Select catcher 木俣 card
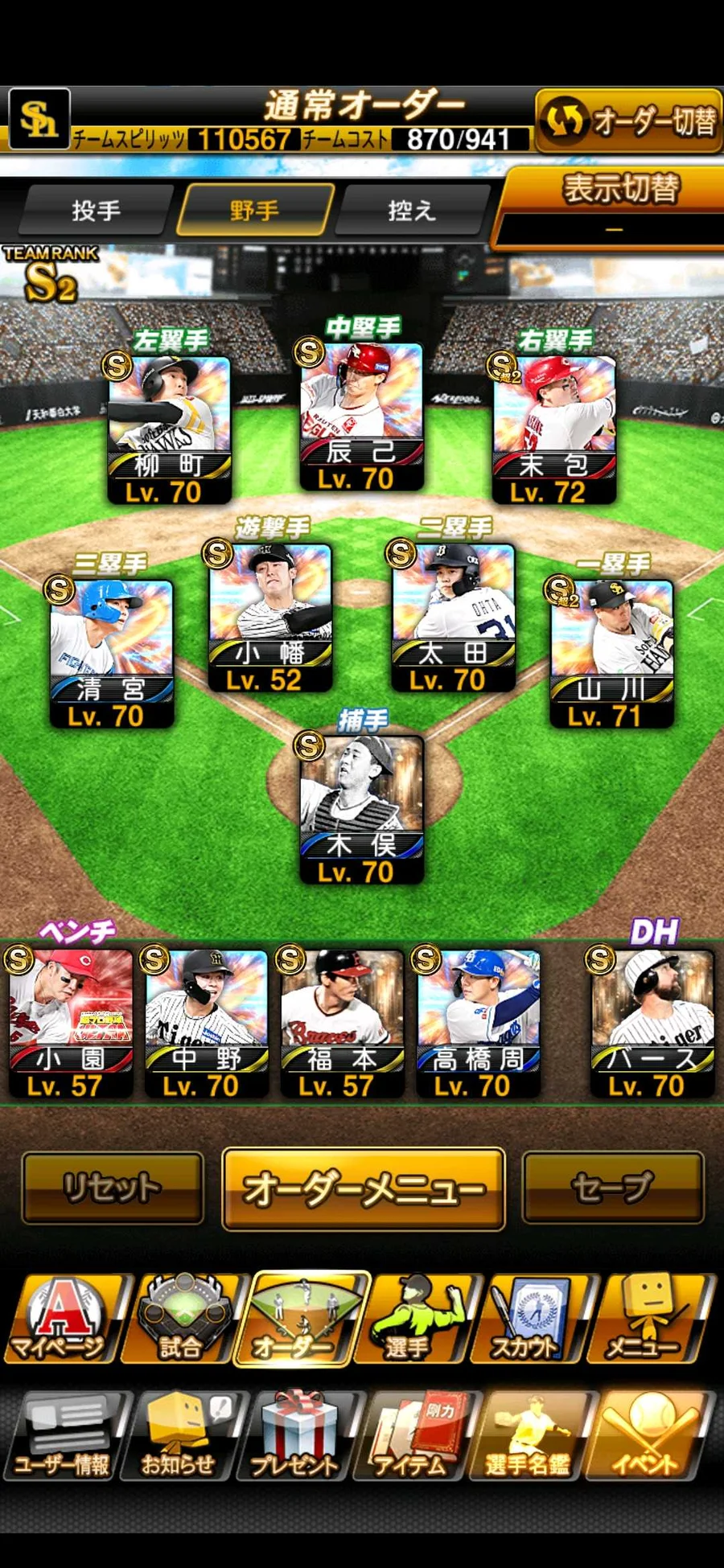 pyautogui.click(x=361, y=809)
